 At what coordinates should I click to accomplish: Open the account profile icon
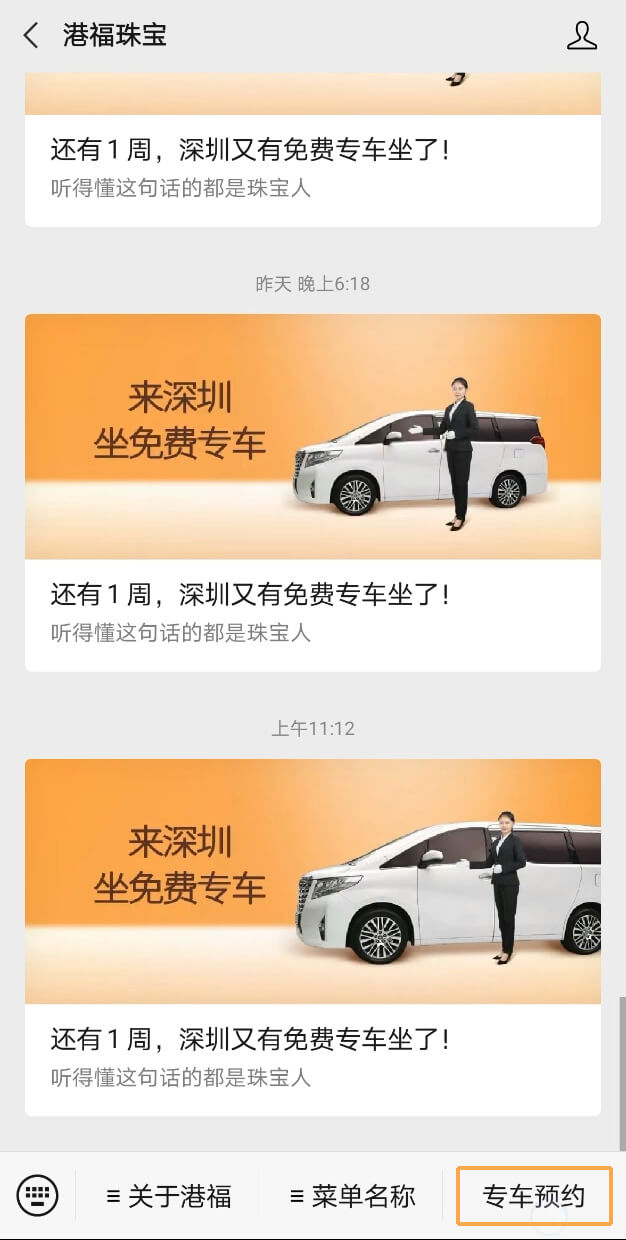tap(581, 36)
